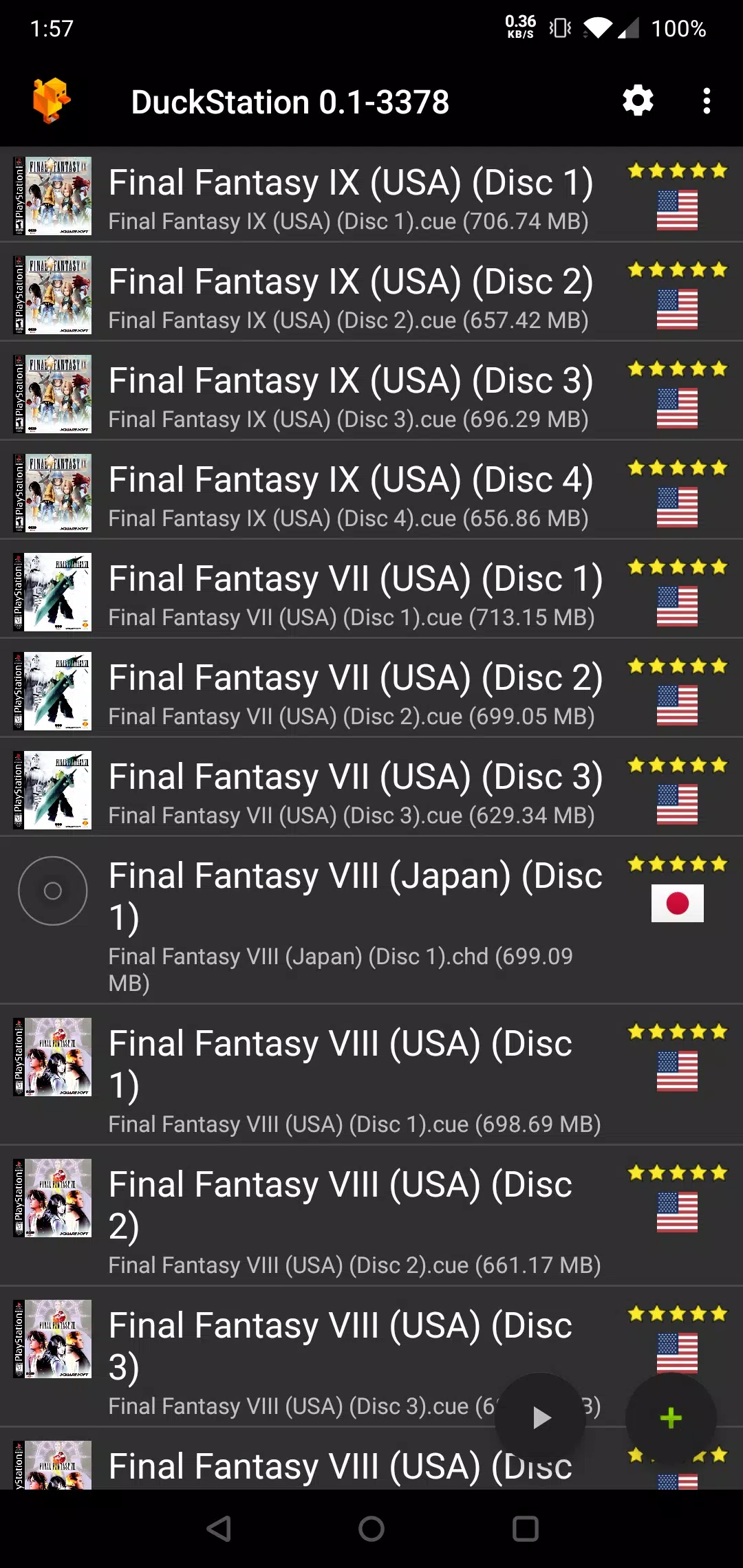Play Final Fantasy VII (USA) (Disc 3)
Image resolution: width=743 pixels, height=1568 pixels.
point(351,790)
